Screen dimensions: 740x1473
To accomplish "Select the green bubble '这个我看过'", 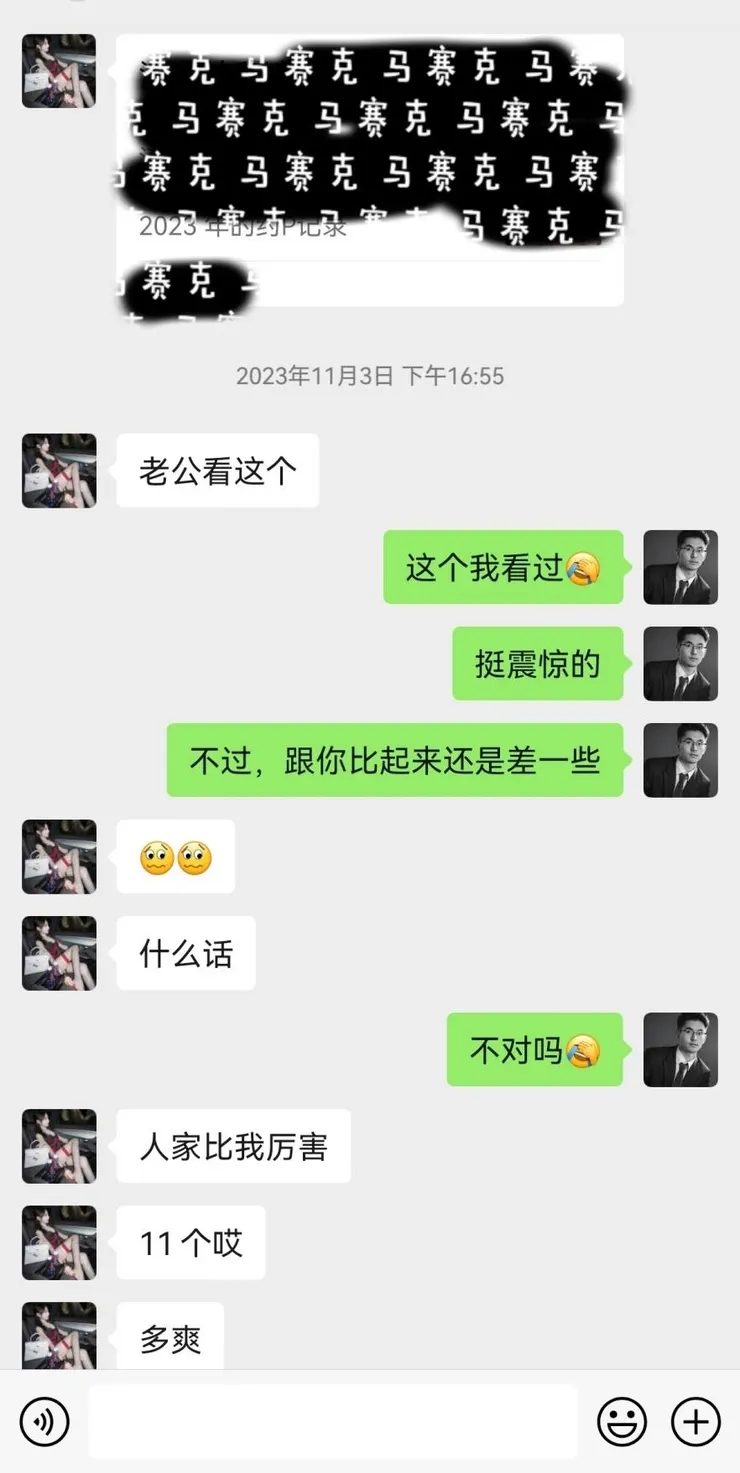I will (x=502, y=568).
